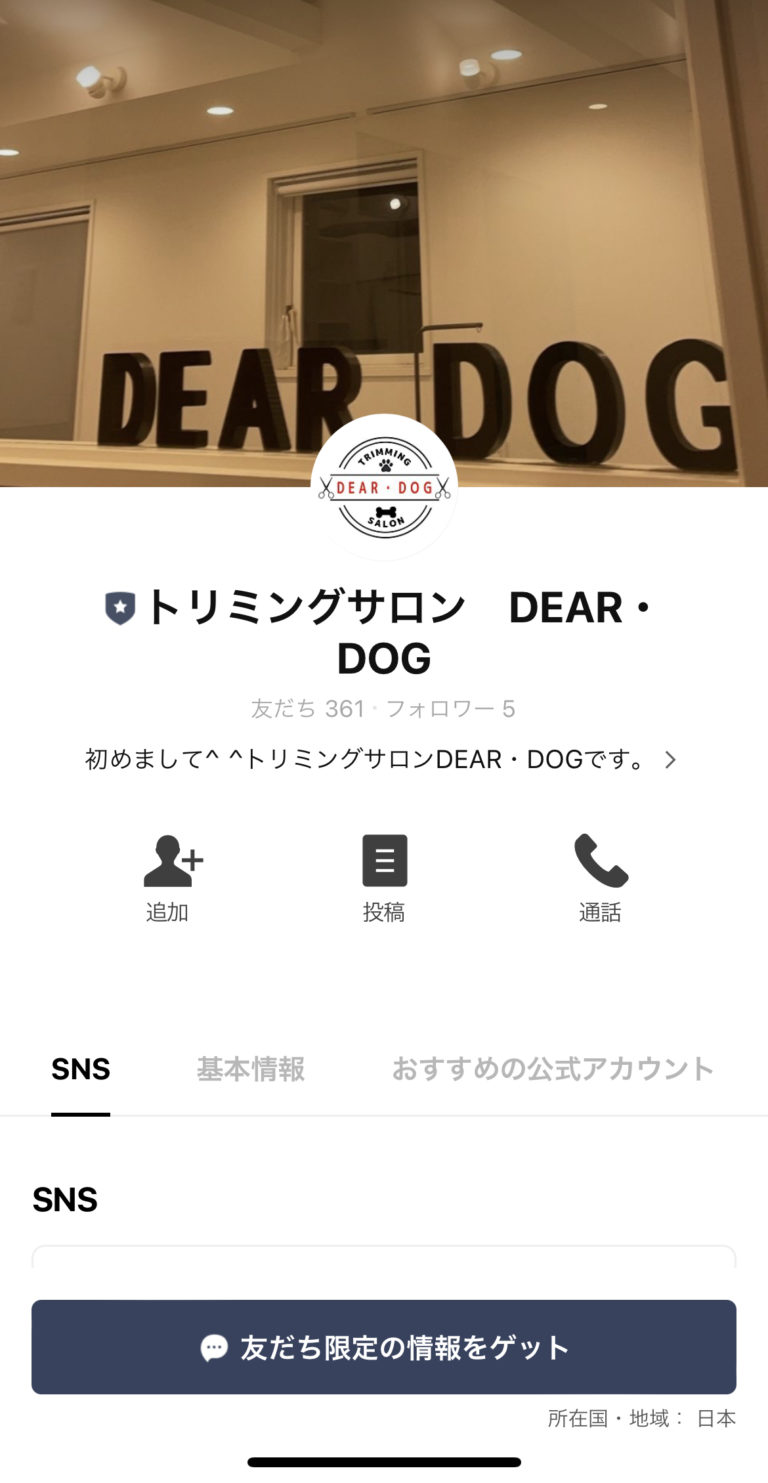Open the おすすめの公式アカウント tab
Screen dimensions: 768x1483
pyautogui.click(x=551, y=1069)
